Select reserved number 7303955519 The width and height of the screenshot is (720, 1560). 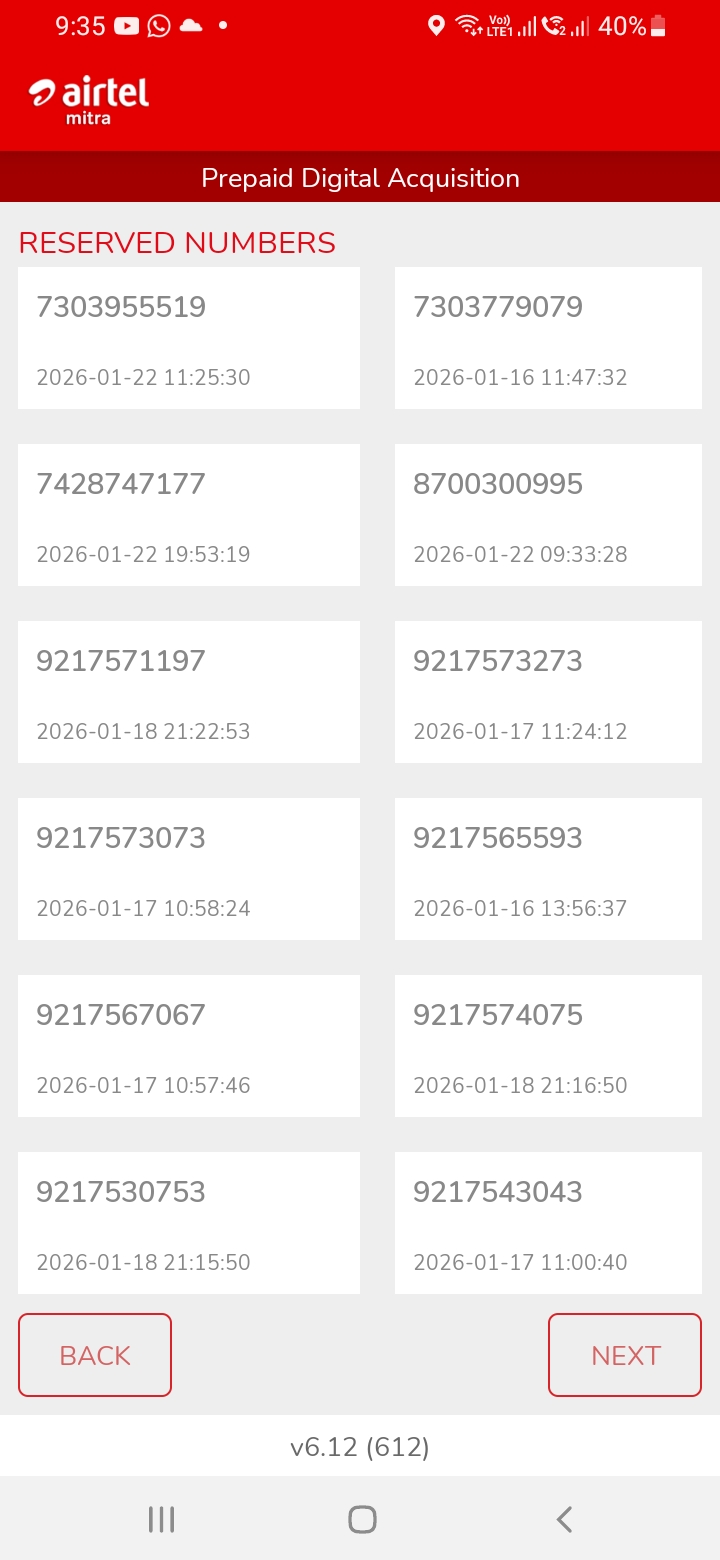pos(188,338)
